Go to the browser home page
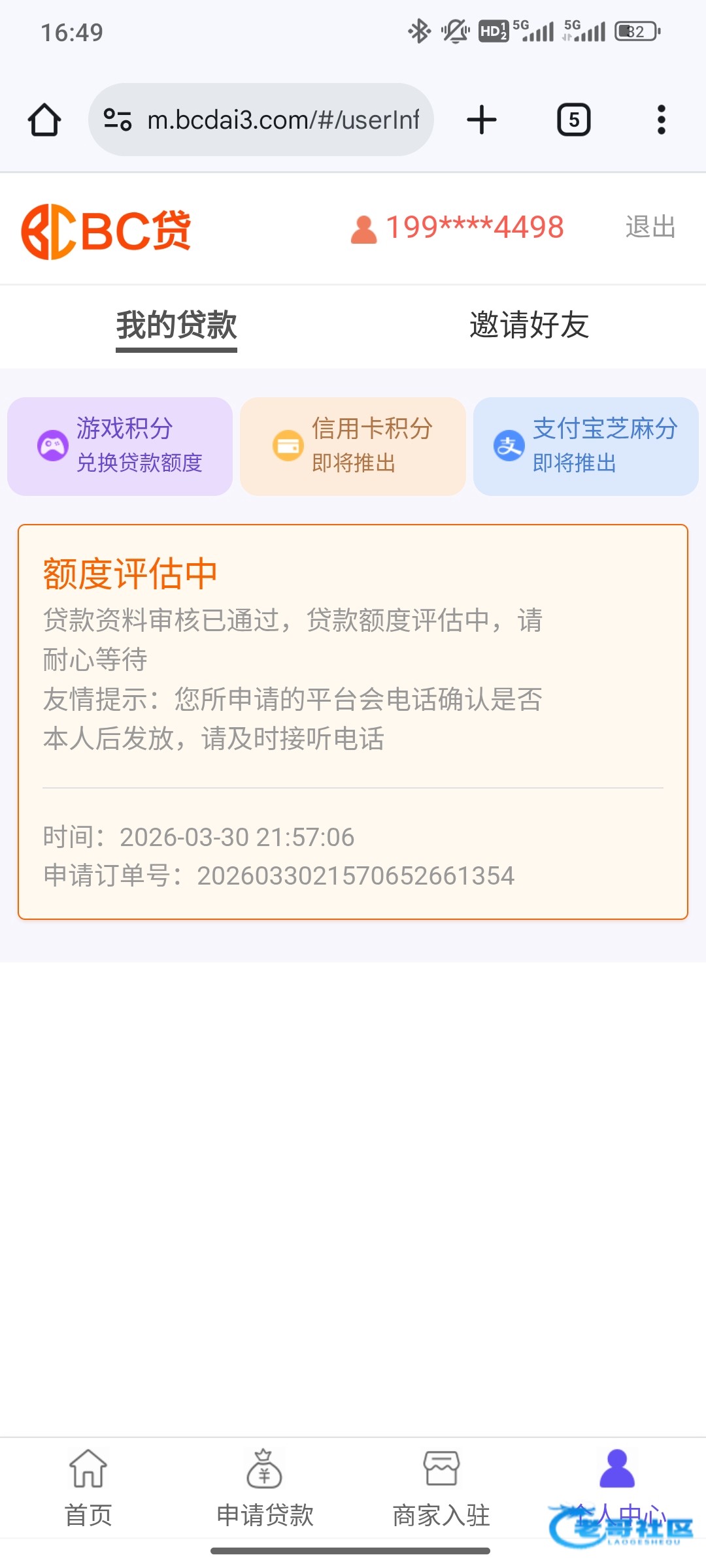Screen dimensions: 706x1568 tap(44, 120)
